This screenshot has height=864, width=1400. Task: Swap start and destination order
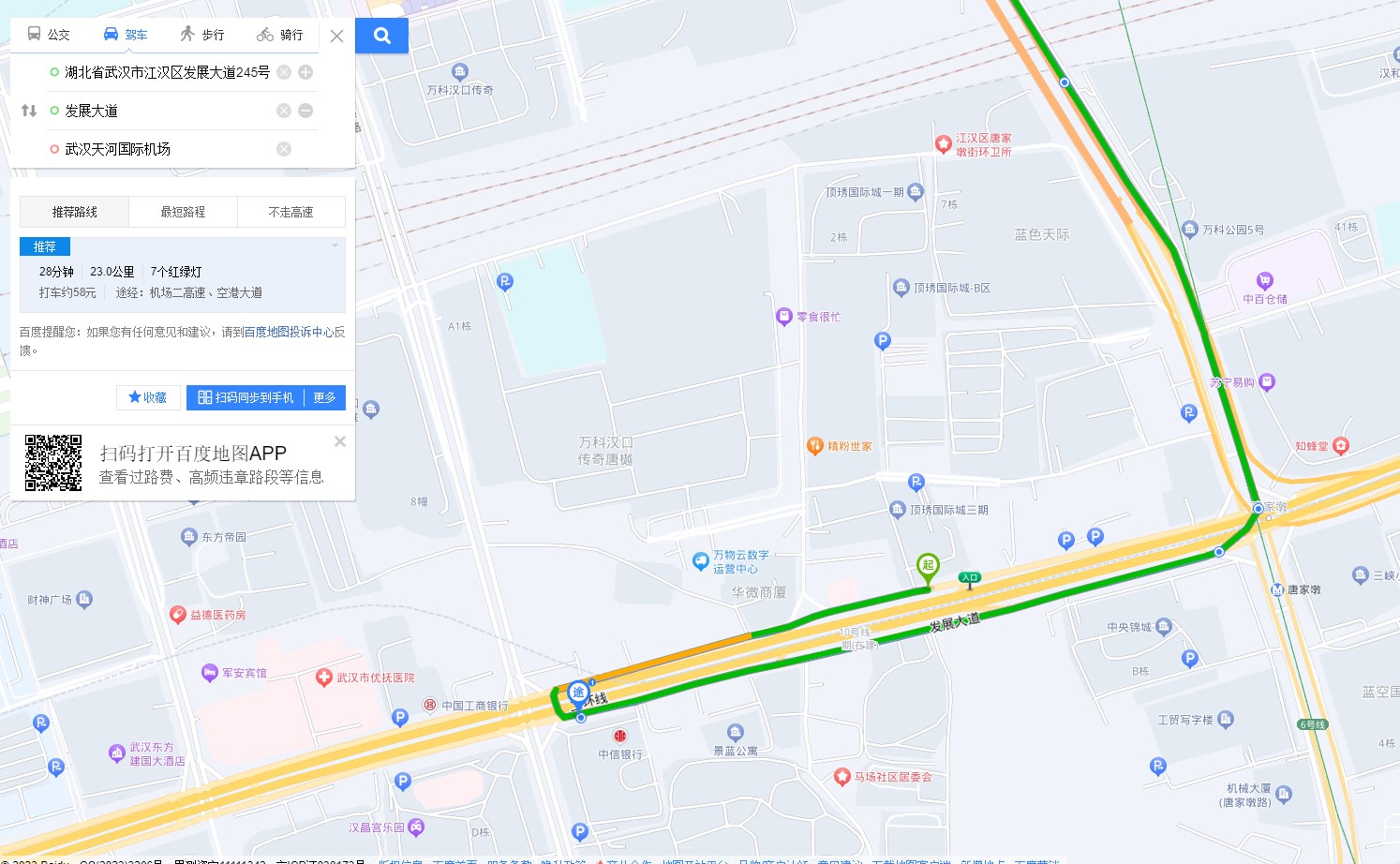point(28,111)
